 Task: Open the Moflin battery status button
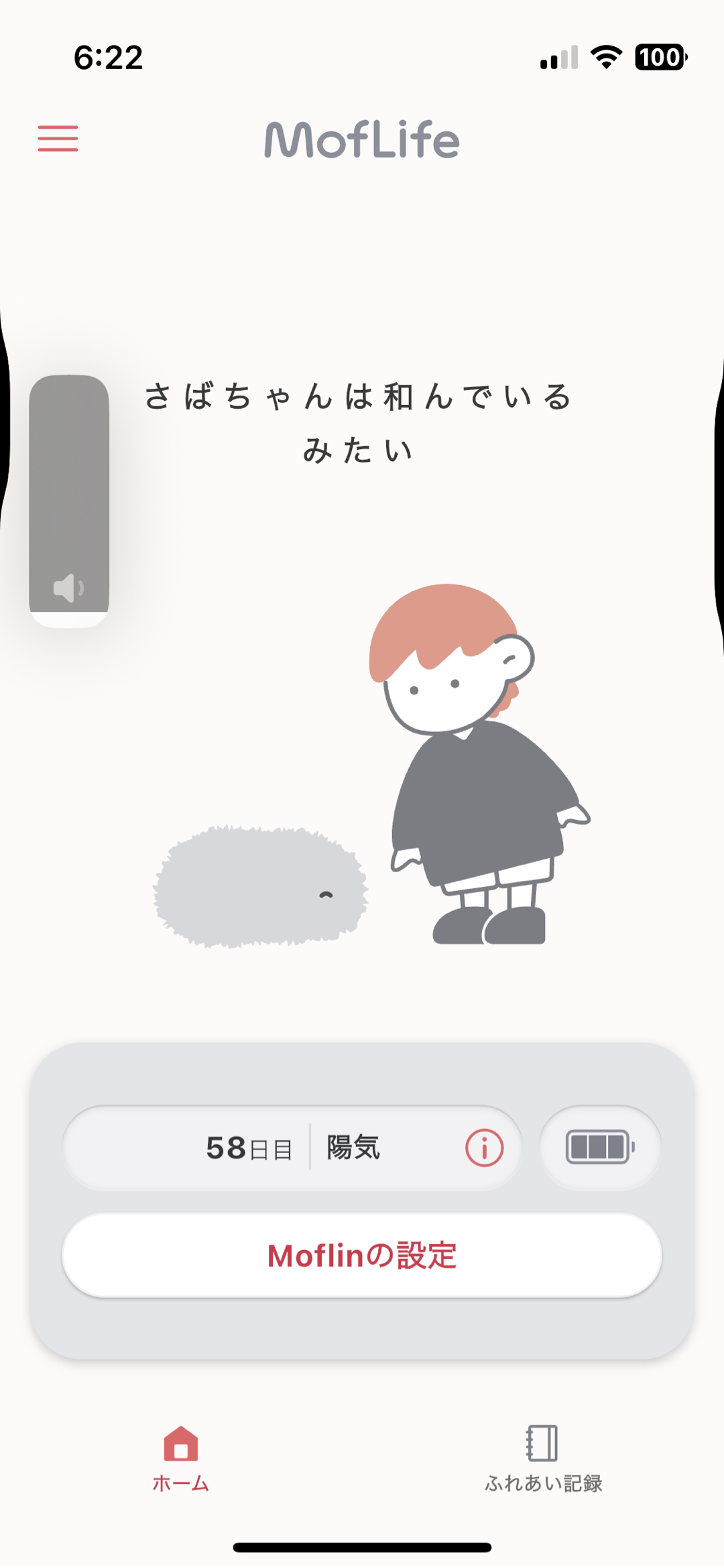click(600, 1148)
